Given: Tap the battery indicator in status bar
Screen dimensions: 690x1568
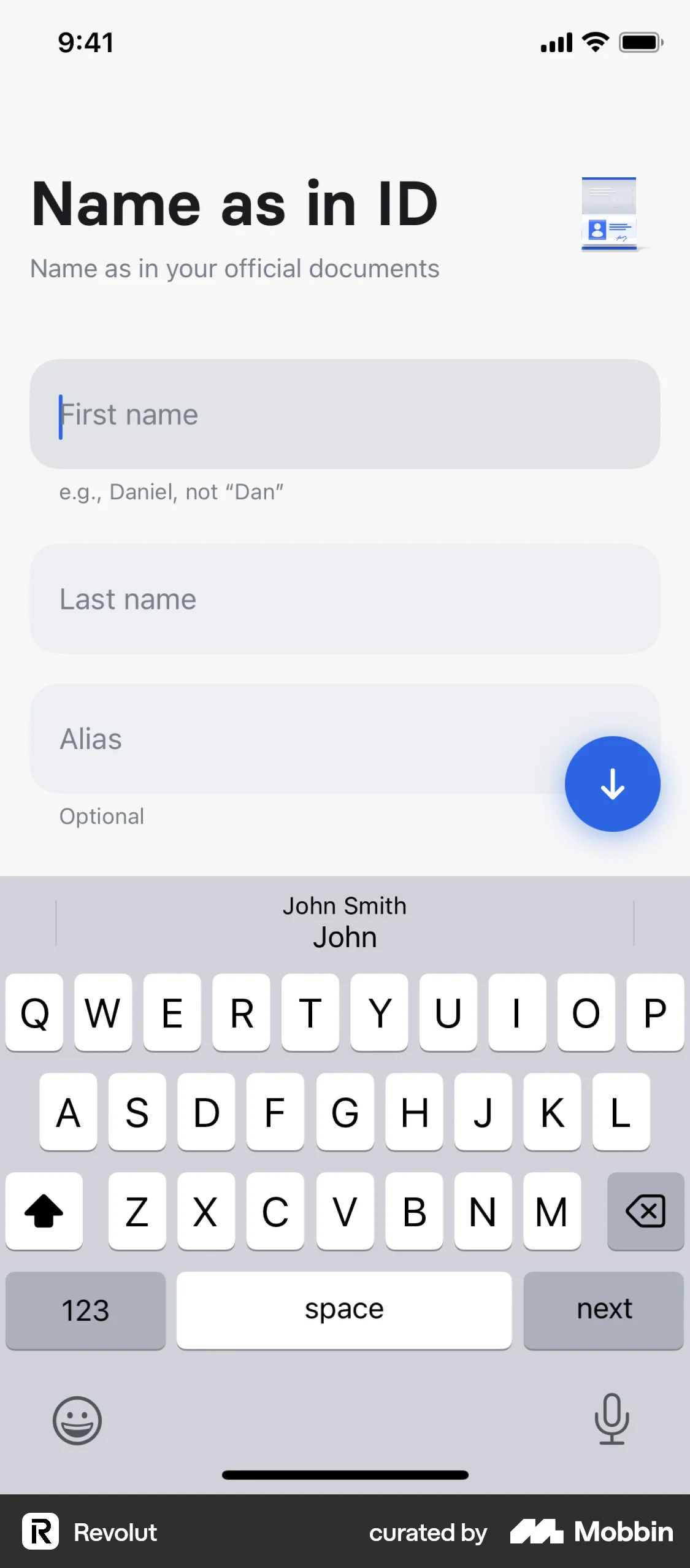Looking at the screenshot, I should 638,42.
